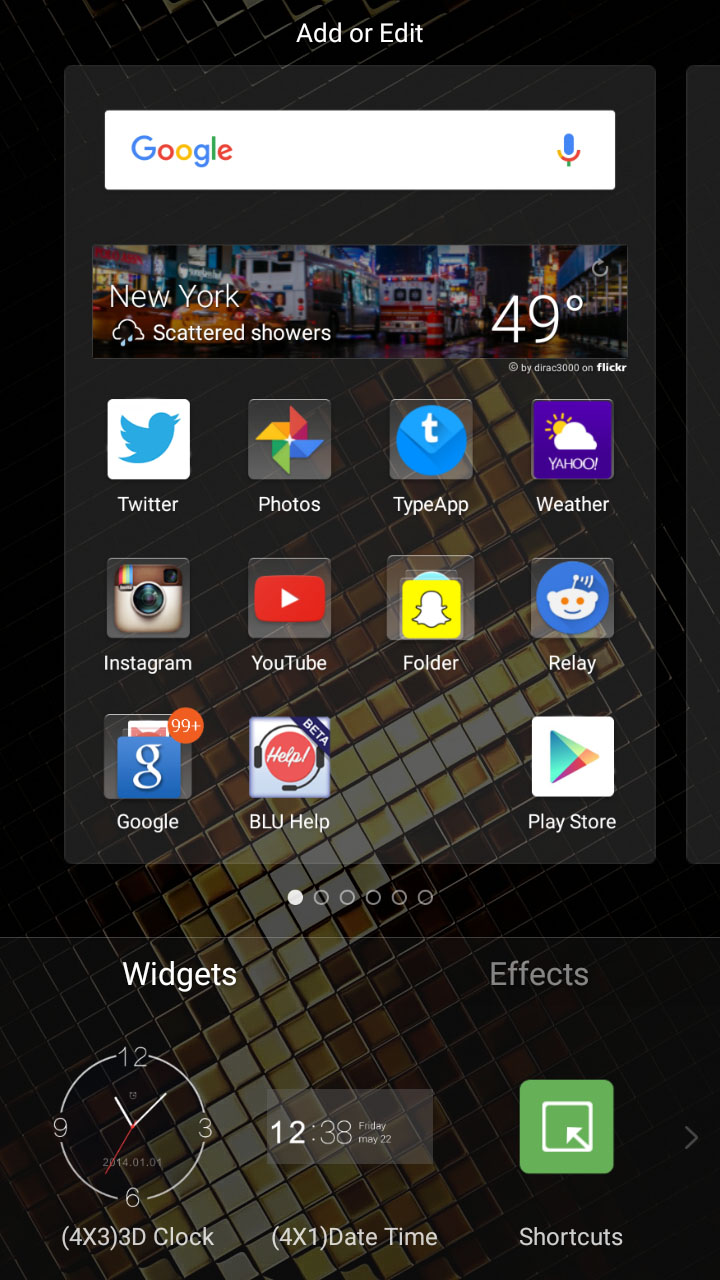Screen dimensions: 720x1280
Task: Refresh the weather widget
Action: (x=600, y=268)
